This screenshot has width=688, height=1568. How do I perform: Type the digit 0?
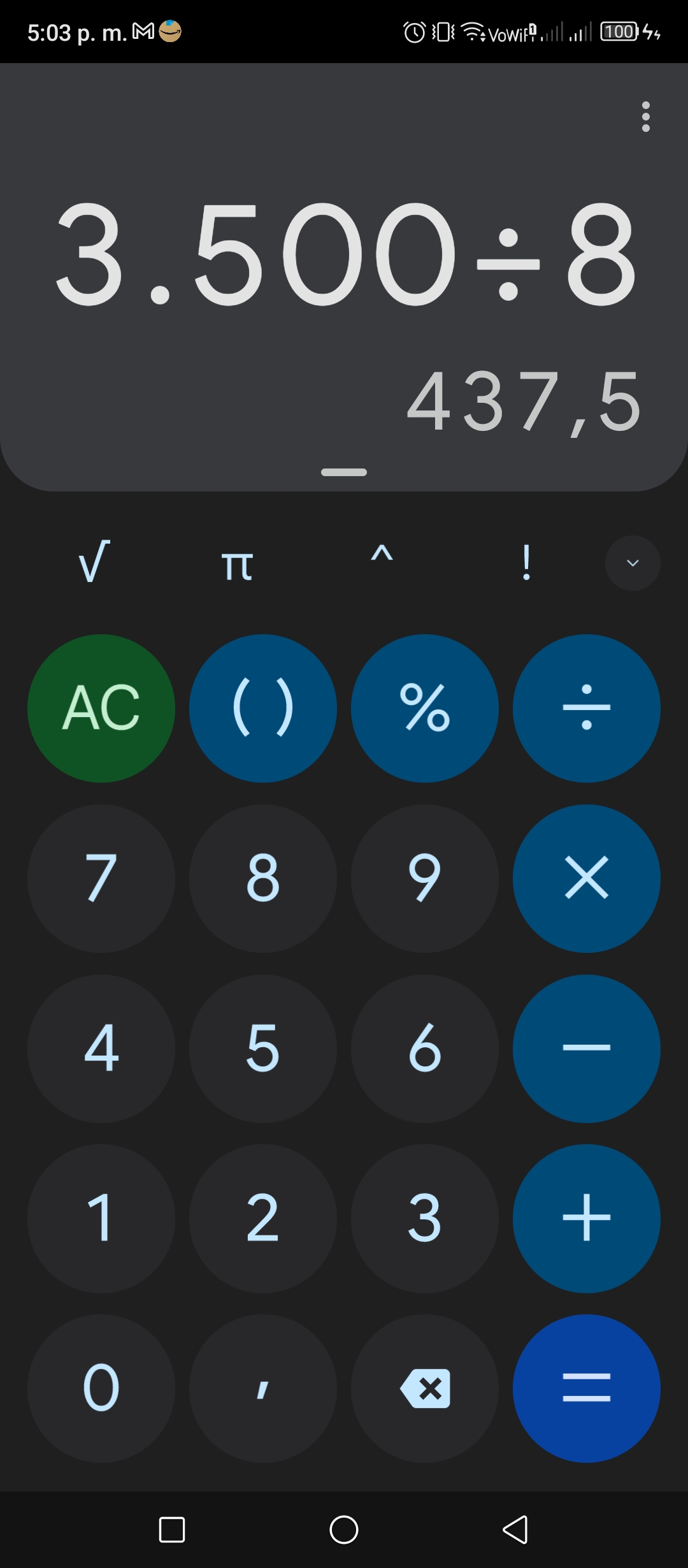[x=101, y=1388]
